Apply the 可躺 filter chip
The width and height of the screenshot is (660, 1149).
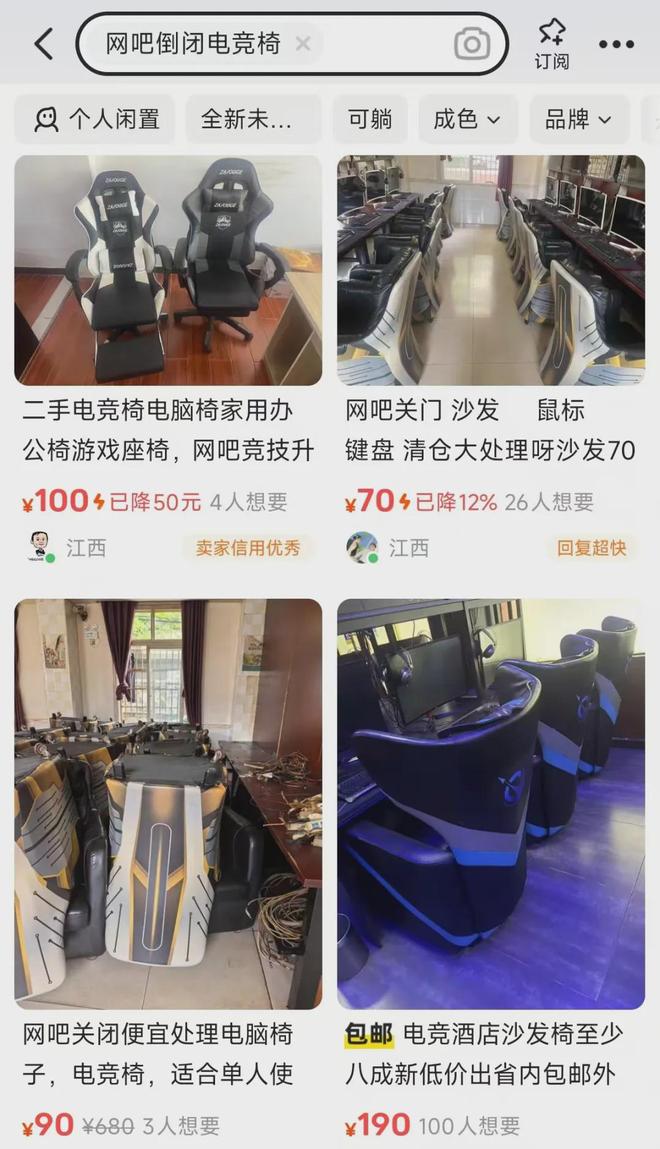(370, 120)
